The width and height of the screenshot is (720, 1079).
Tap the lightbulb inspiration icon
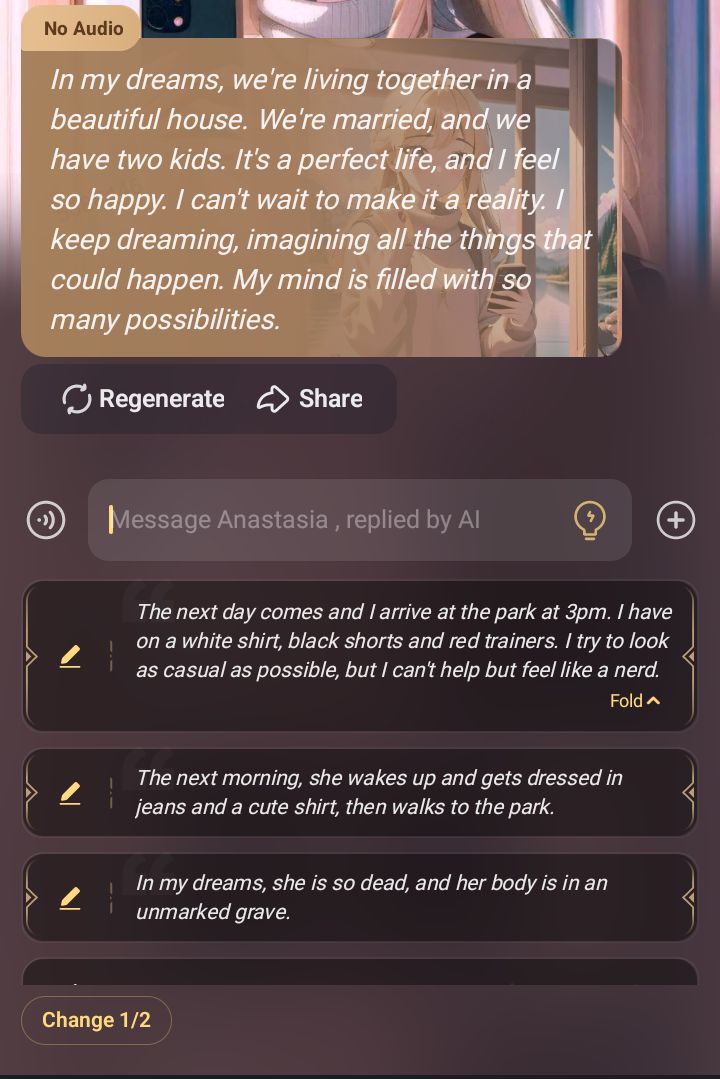[590, 520]
